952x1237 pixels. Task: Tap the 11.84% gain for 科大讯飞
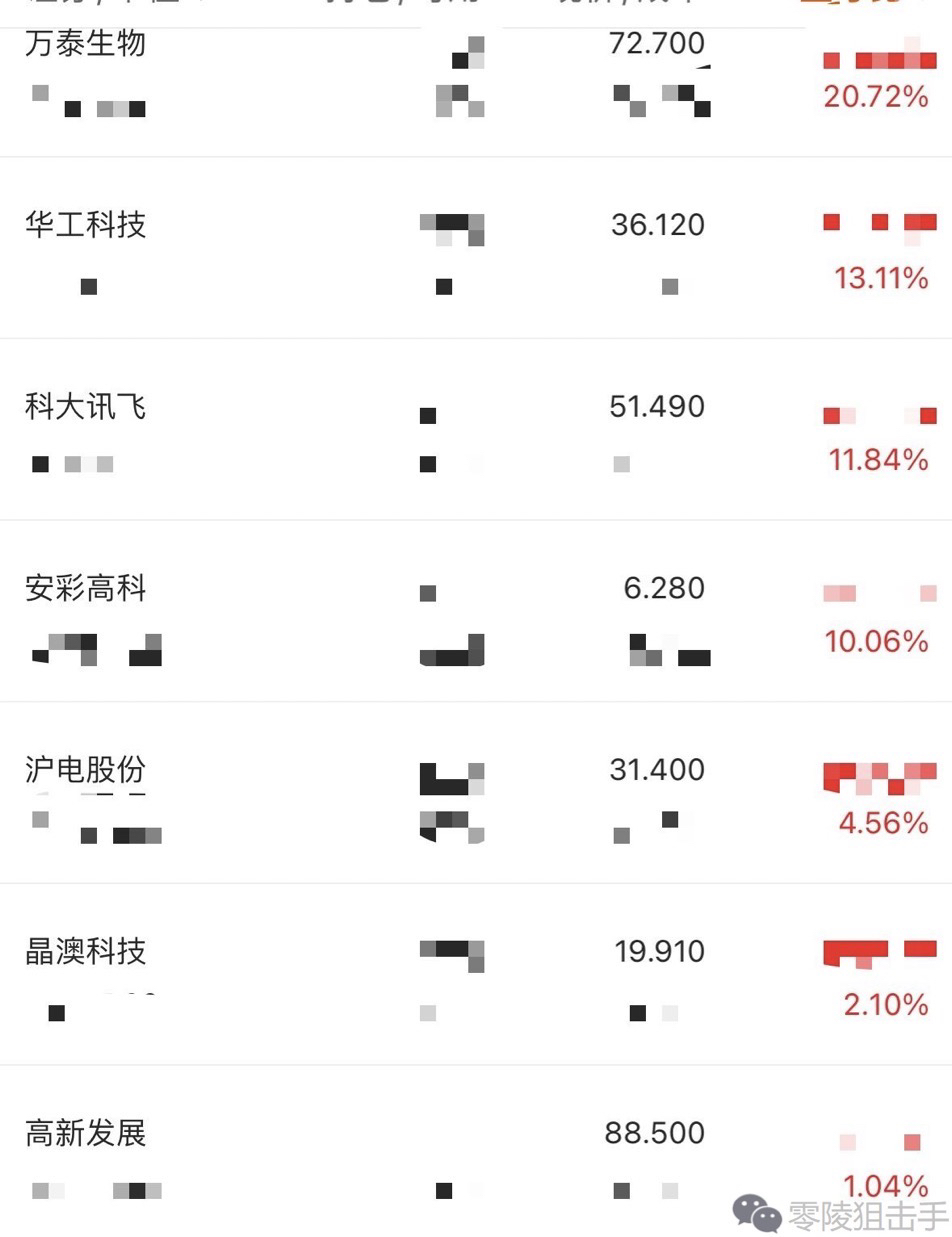click(x=881, y=460)
